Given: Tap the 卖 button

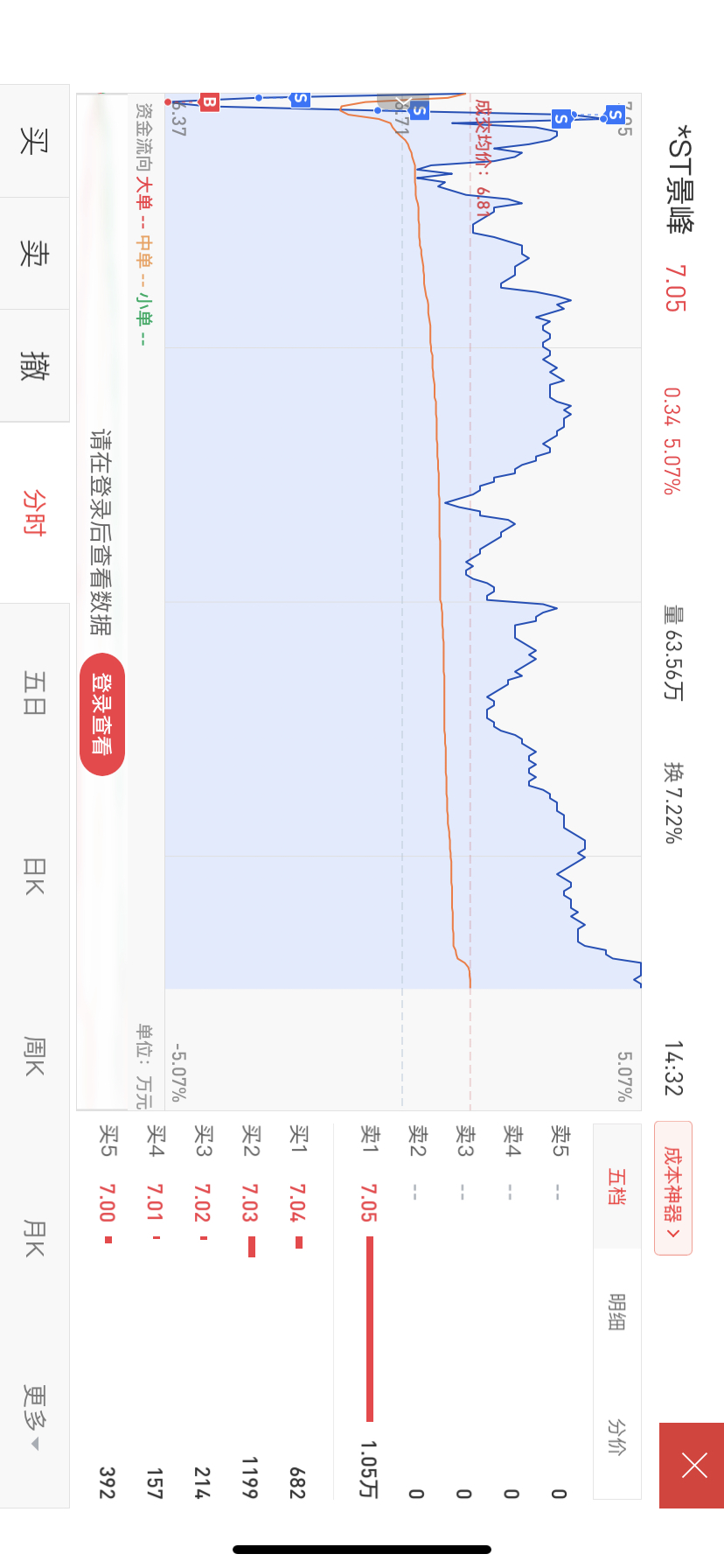Looking at the screenshot, I should [x=33, y=254].
